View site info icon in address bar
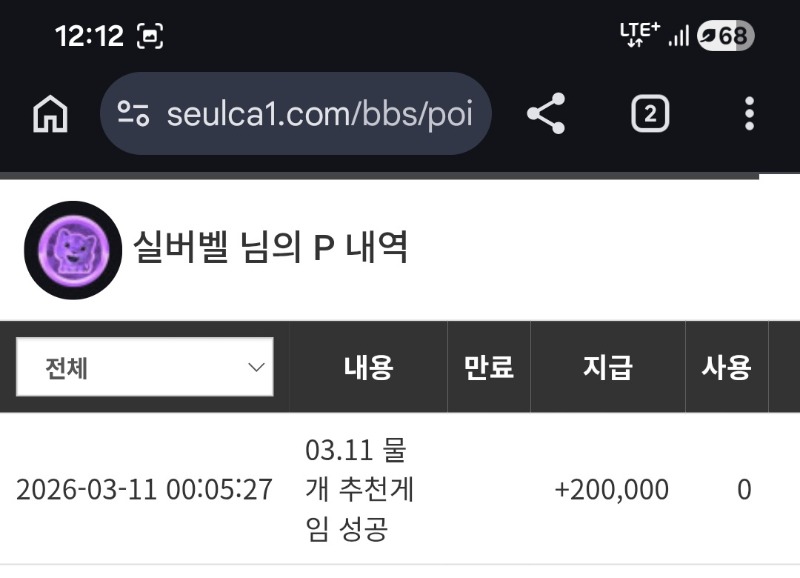 (133, 113)
